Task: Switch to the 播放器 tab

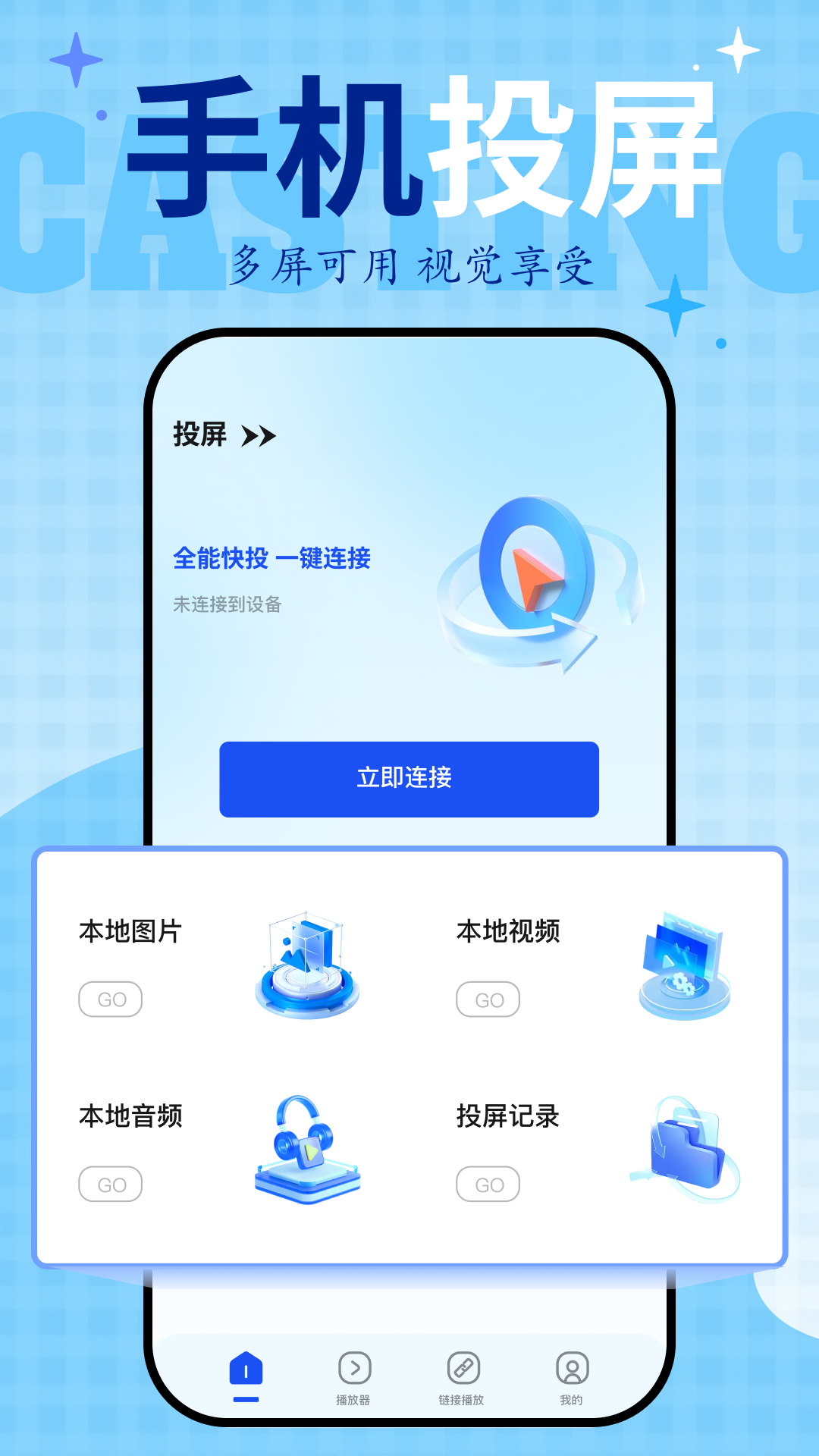Action: [354, 1380]
